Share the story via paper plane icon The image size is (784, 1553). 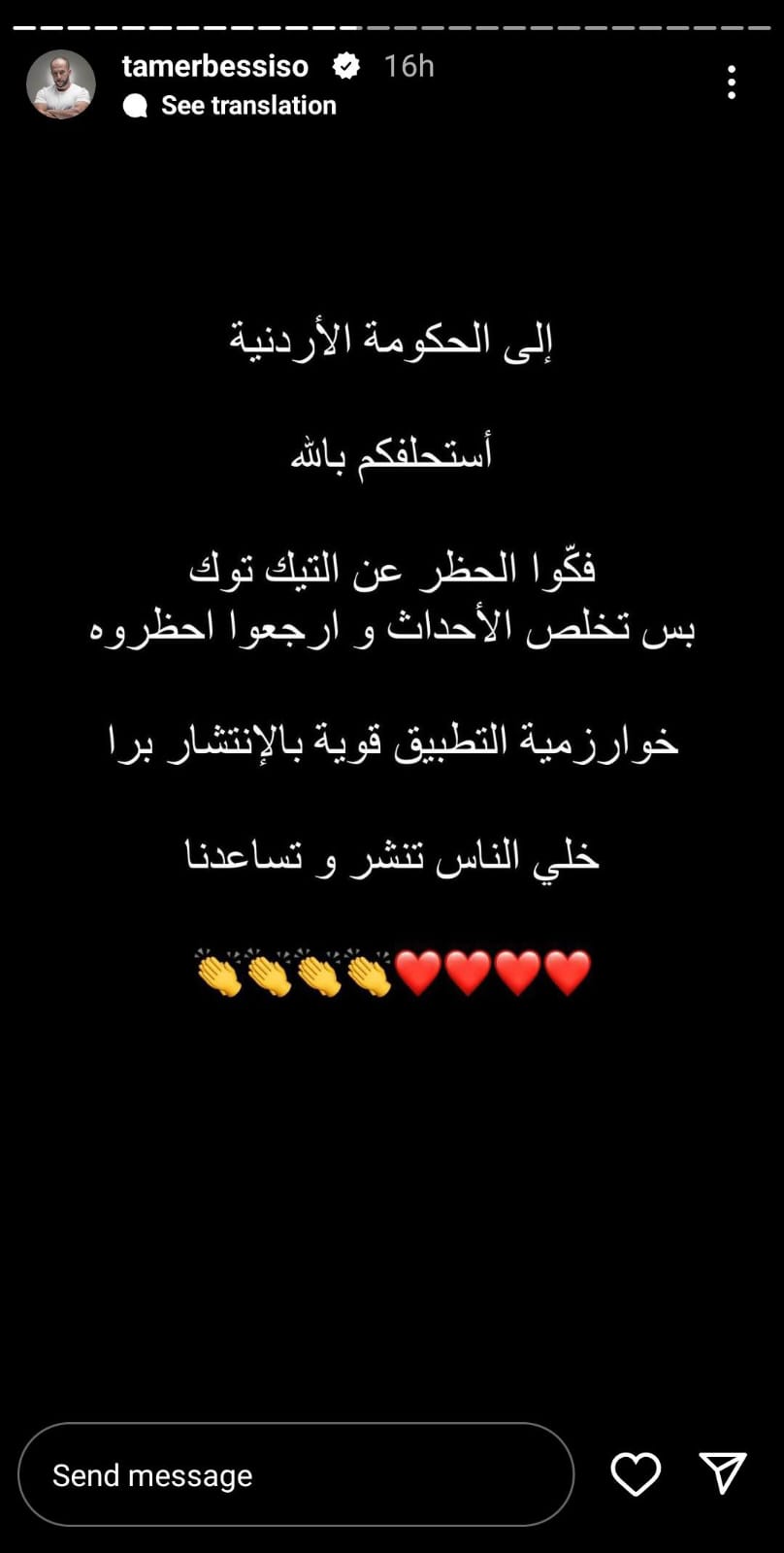click(x=723, y=1472)
